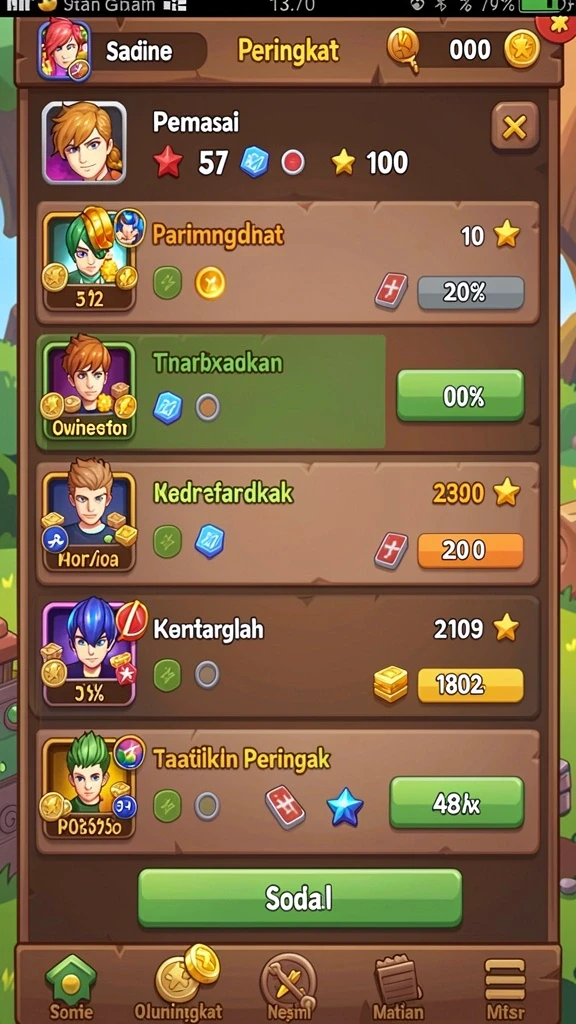
Task: Tap the grey 20% button for Parimngdhat
Action: tap(470, 292)
